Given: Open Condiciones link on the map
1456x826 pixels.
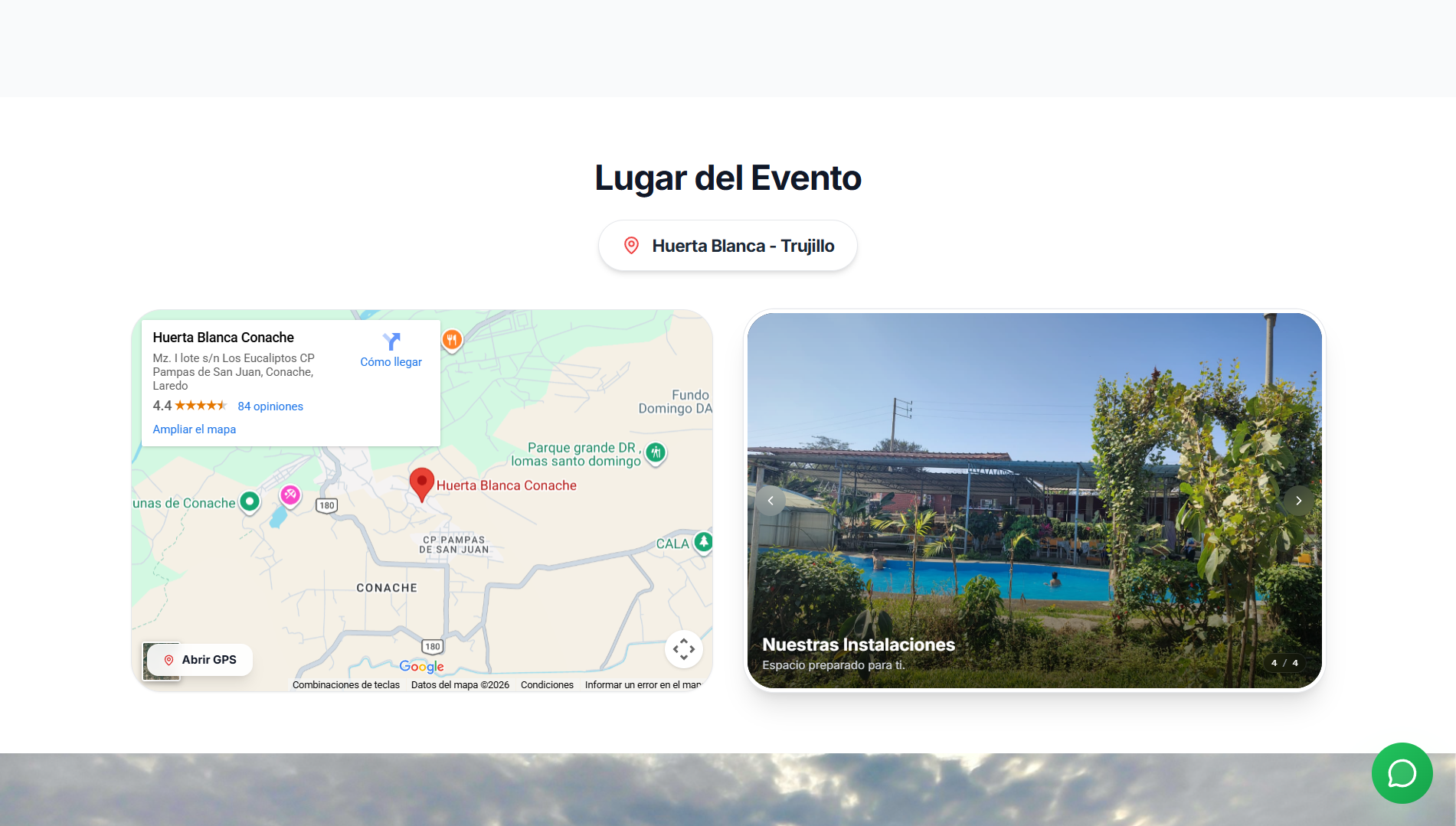Looking at the screenshot, I should point(547,685).
